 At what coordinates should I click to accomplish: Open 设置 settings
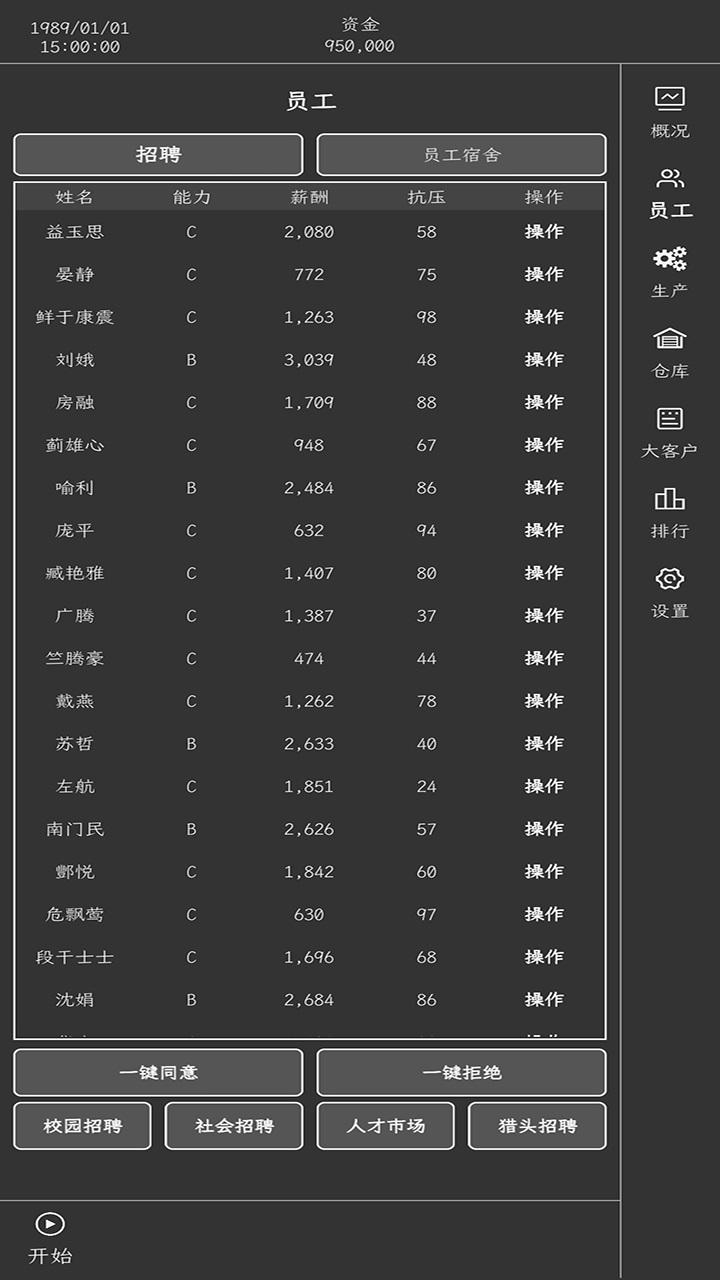click(x=670, y=593)
